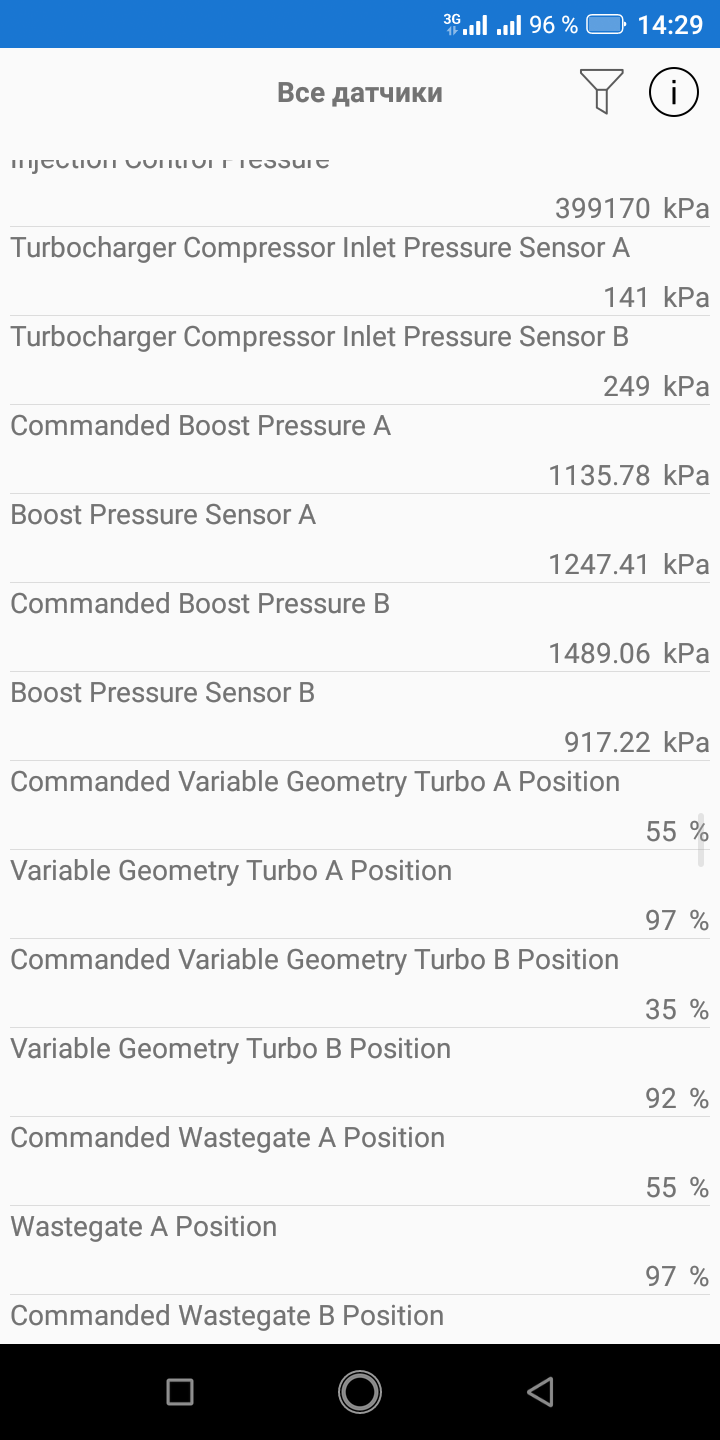
Task: Open the Wastegate A Position sensor
Action: [360, 1250]
